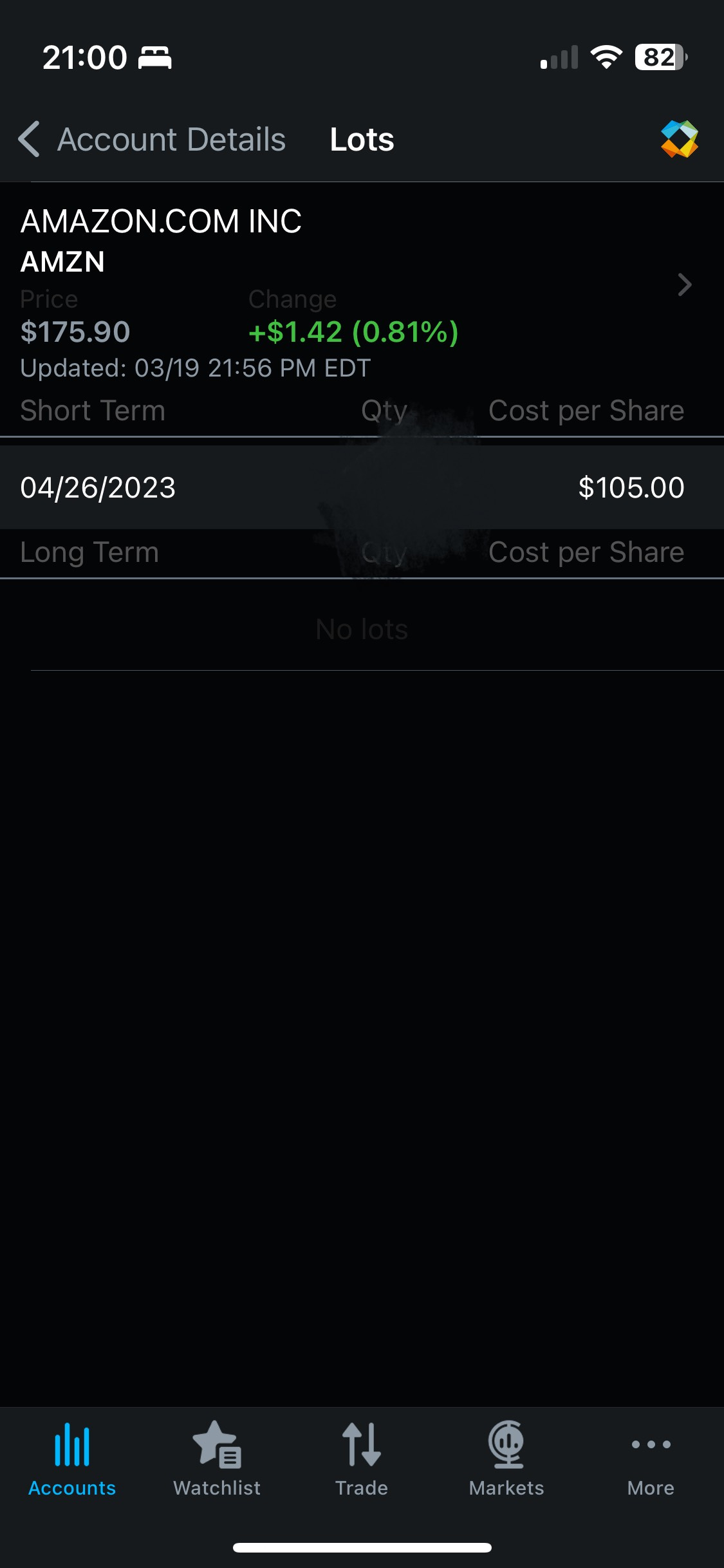Open the More menu tab
This screenshot has height=1568, width=724.
click(x=651, y=1459)
